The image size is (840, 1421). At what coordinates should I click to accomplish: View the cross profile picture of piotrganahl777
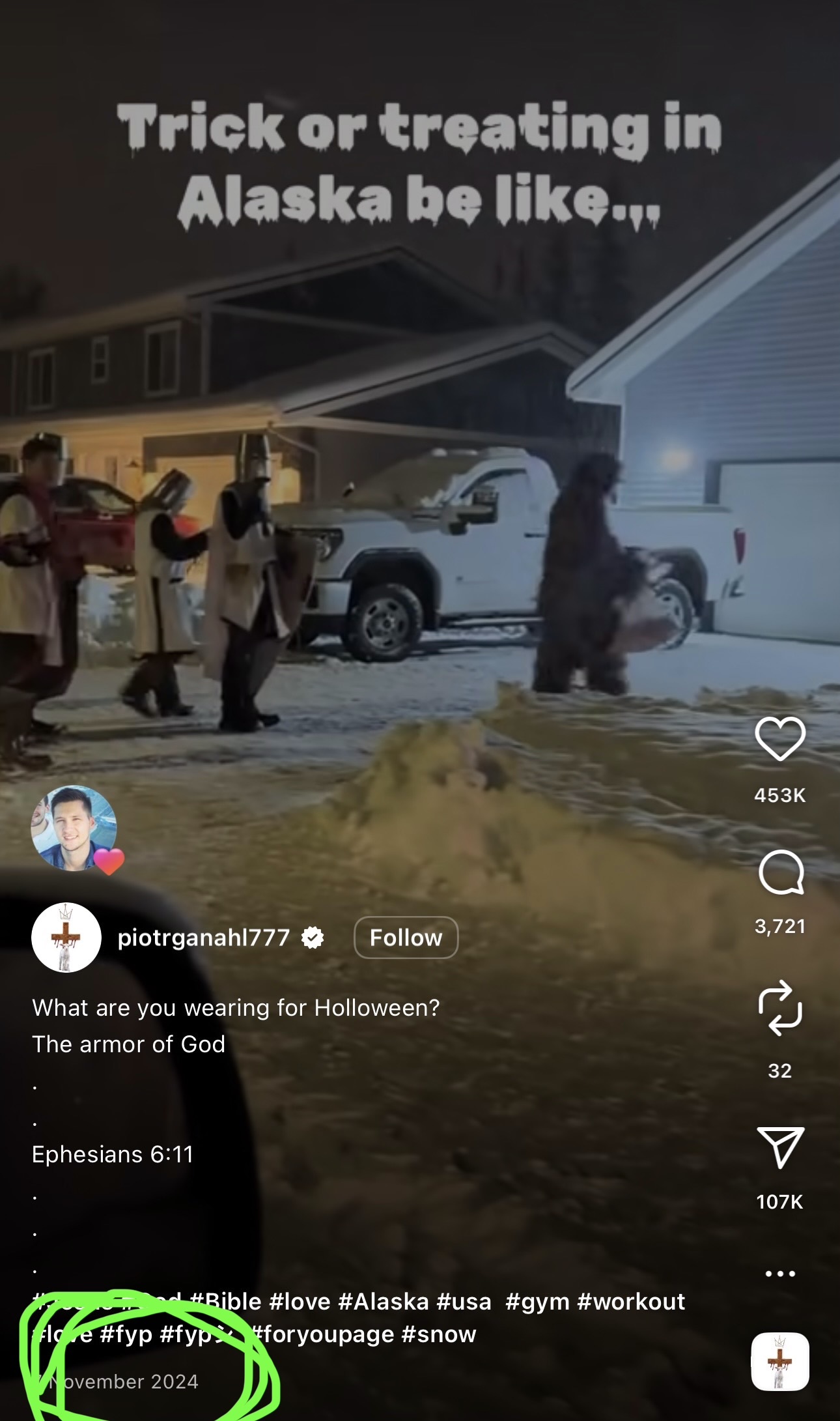click(66, 938)
